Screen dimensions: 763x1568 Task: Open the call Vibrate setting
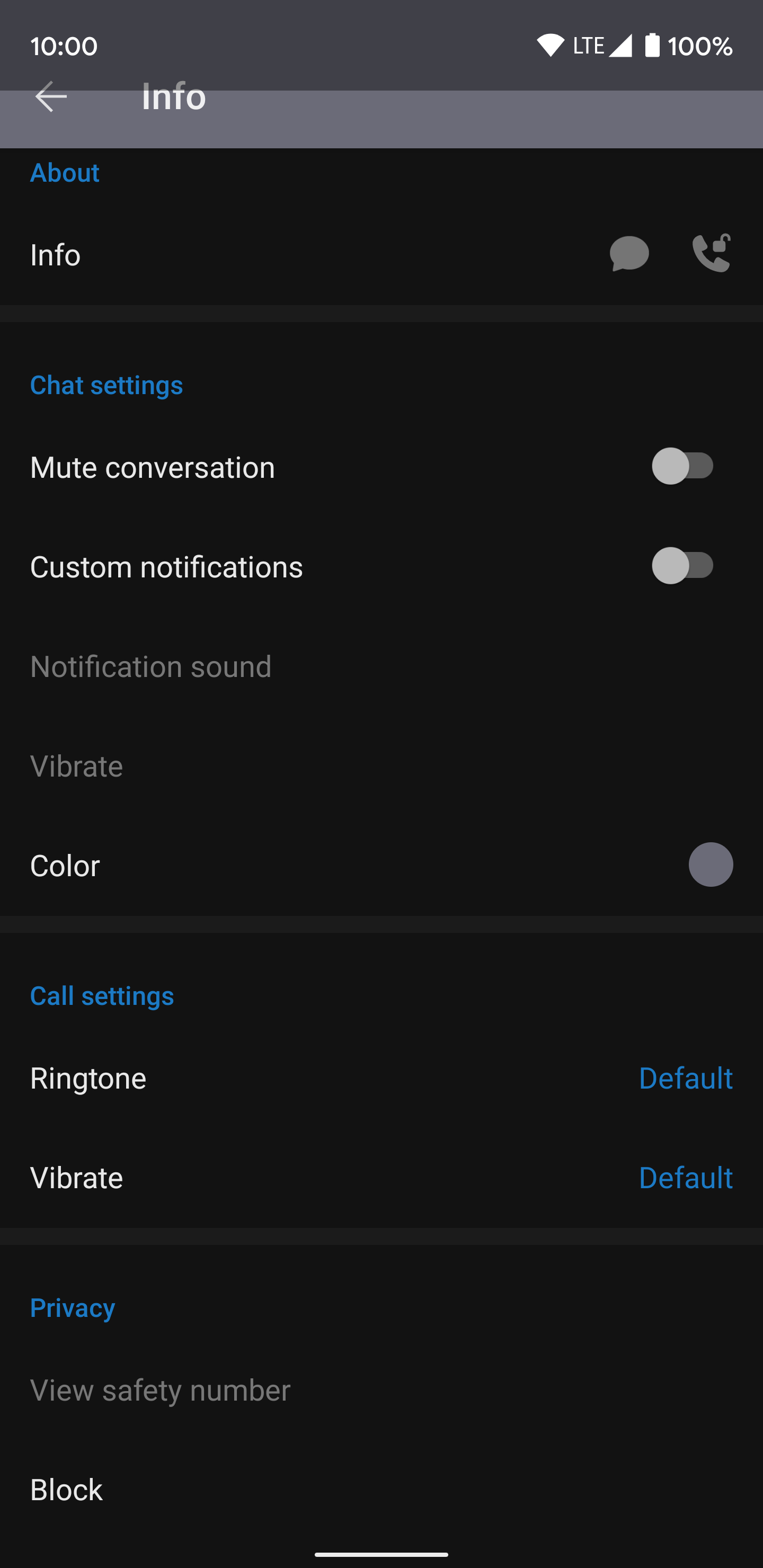click(x=381, y=1177)
